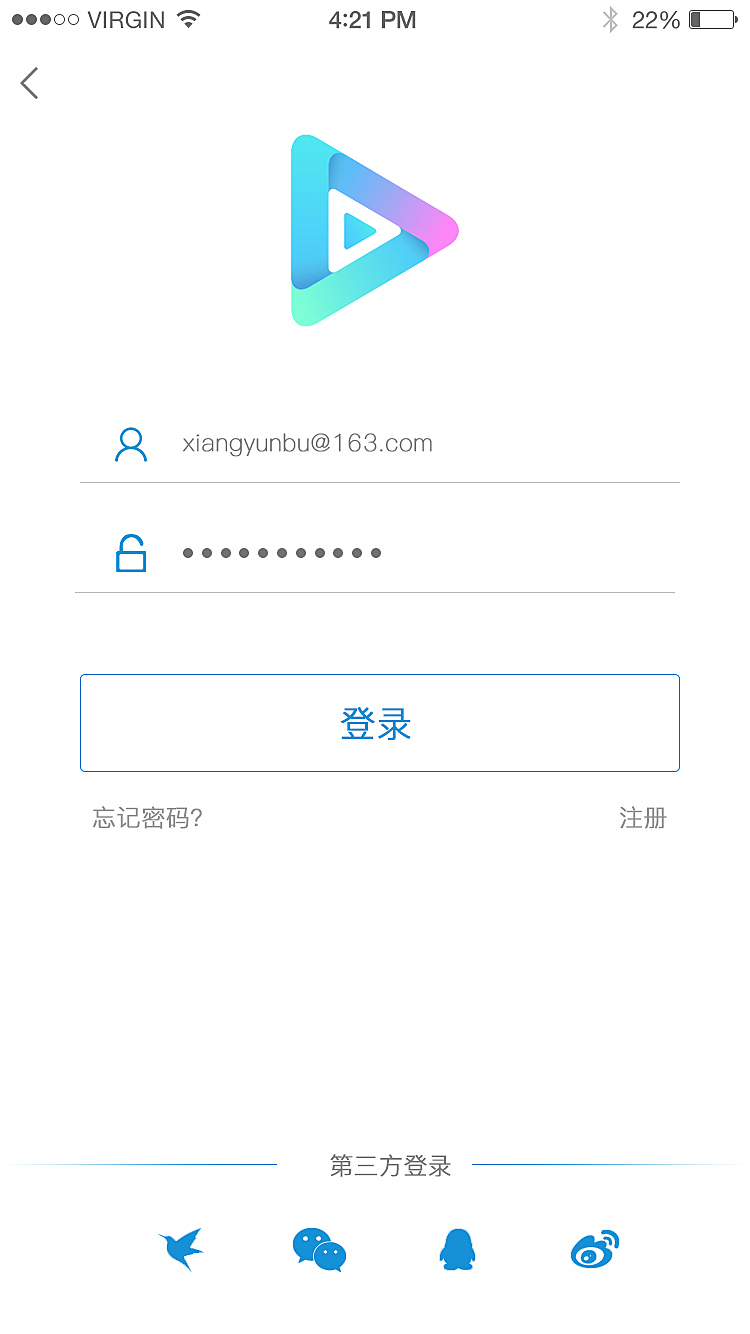Image resolution: width=750 pixels, height=1334 pixels.
Task: Open the 忘记密码? forgot password link
Action: click(148, 818)
